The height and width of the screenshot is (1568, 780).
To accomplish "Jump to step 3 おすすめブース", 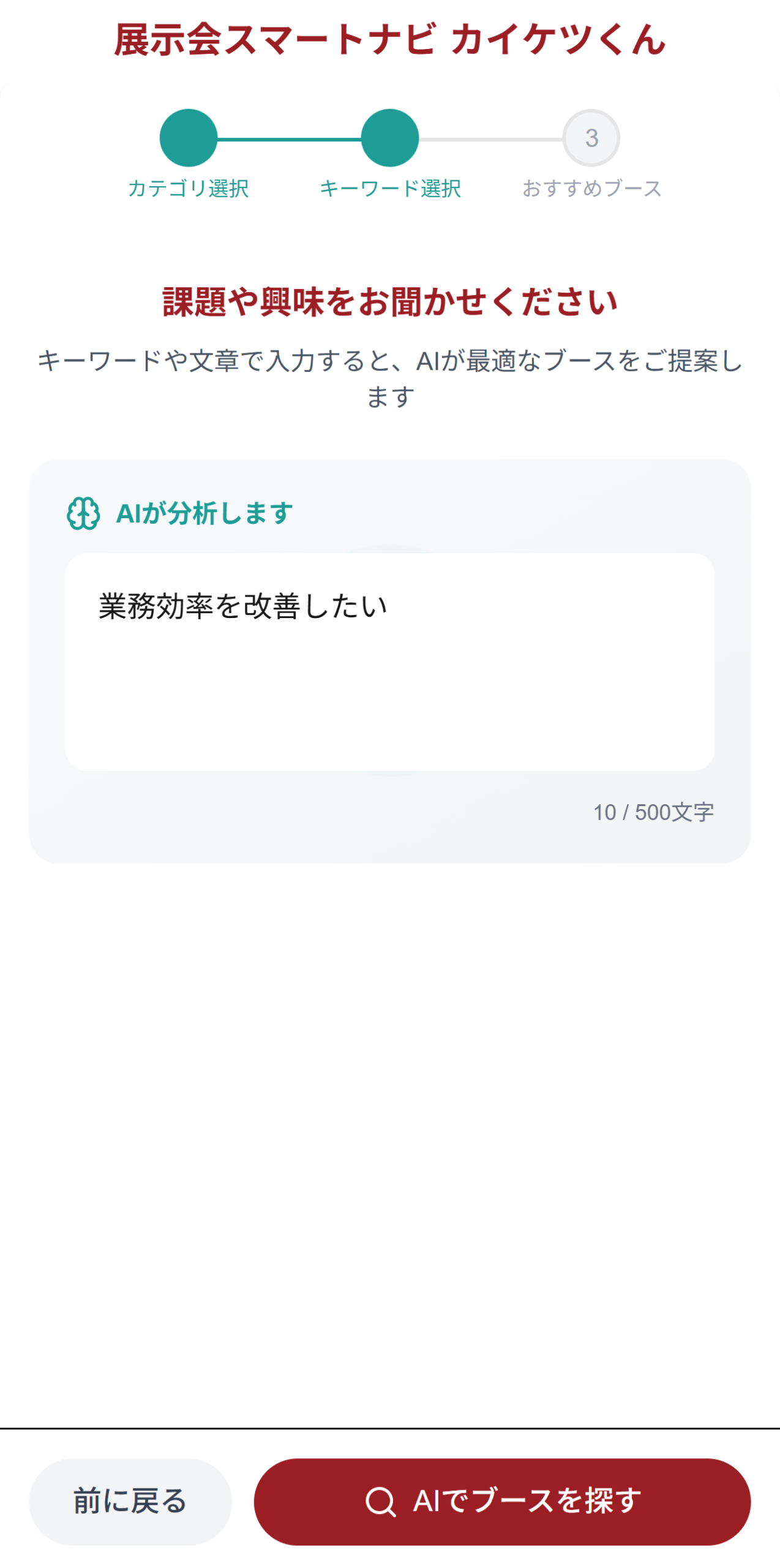I will [591, 138].
